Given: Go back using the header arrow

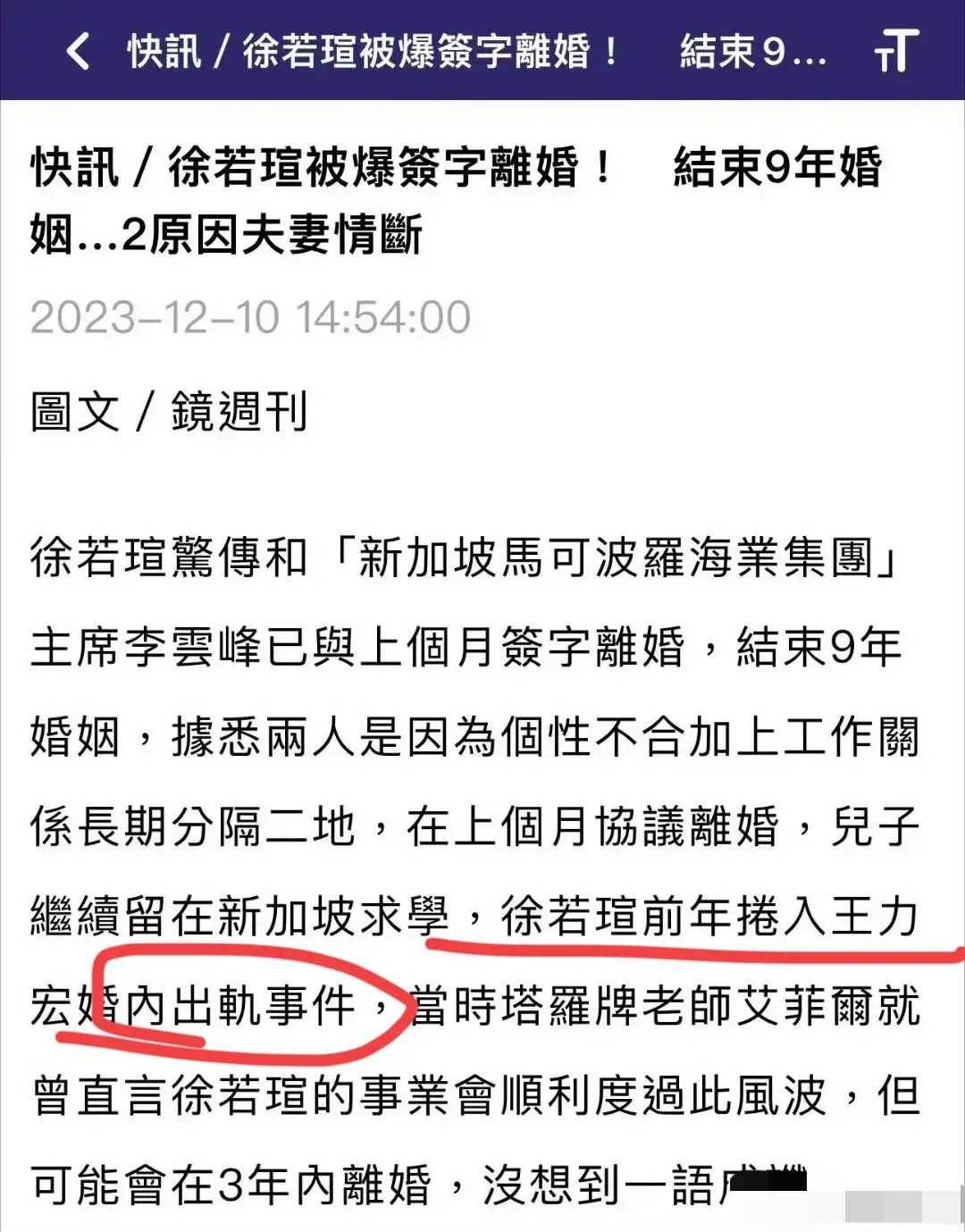Looking at the screenshot, I should click(79, 51).
